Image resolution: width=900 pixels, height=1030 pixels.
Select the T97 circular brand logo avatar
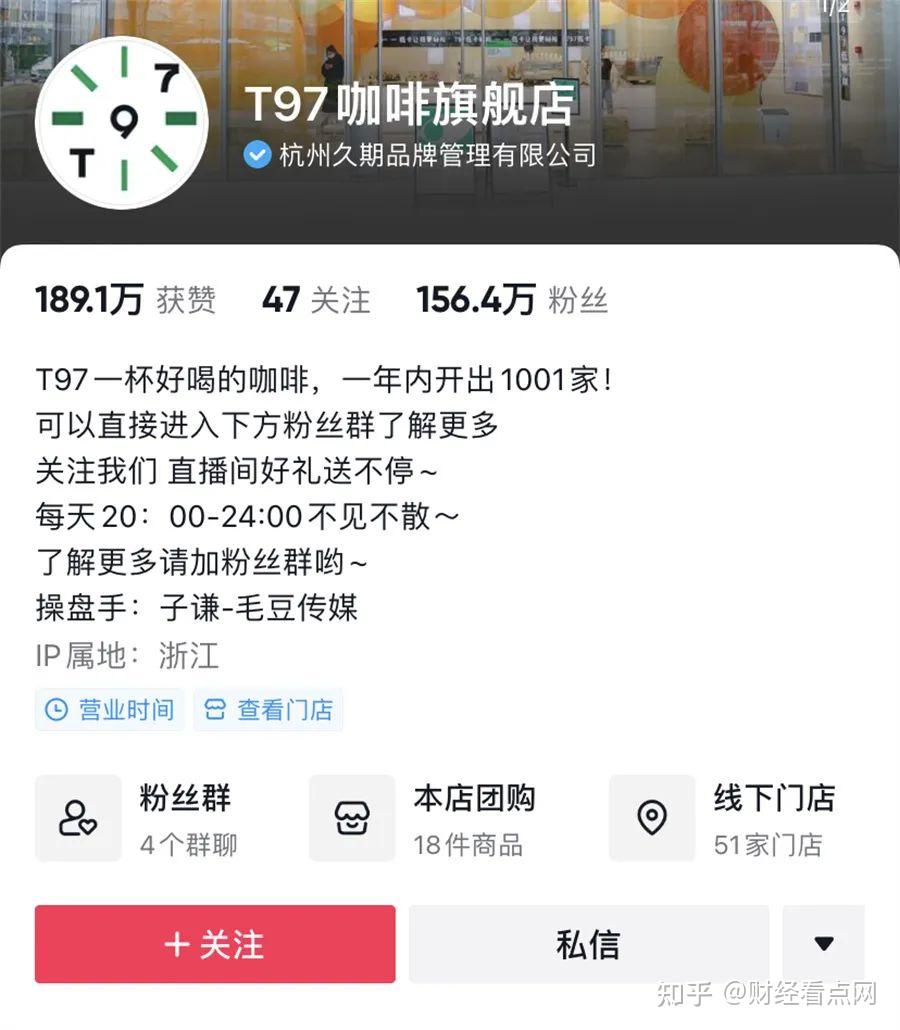coord(122,120)
